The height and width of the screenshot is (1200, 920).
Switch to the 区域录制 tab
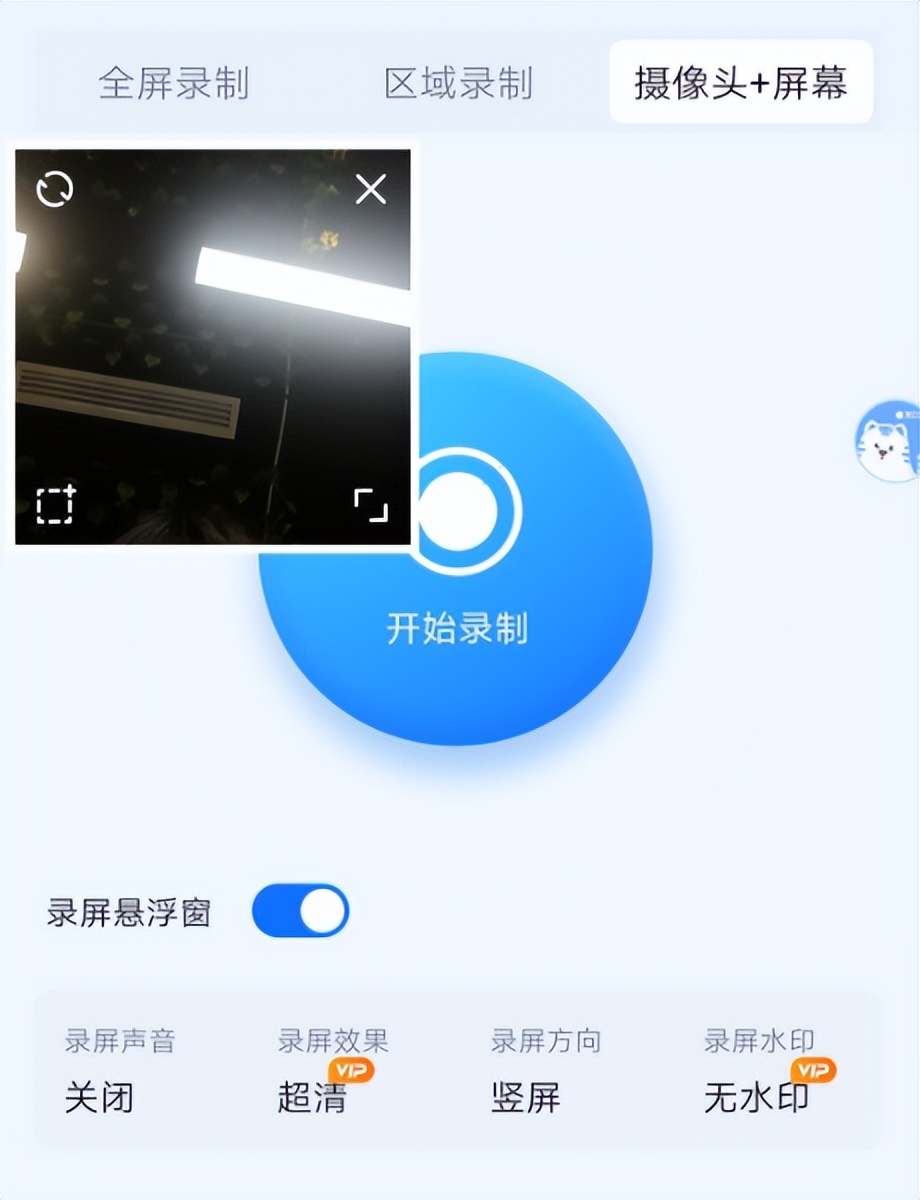click(x=458, y=83)
